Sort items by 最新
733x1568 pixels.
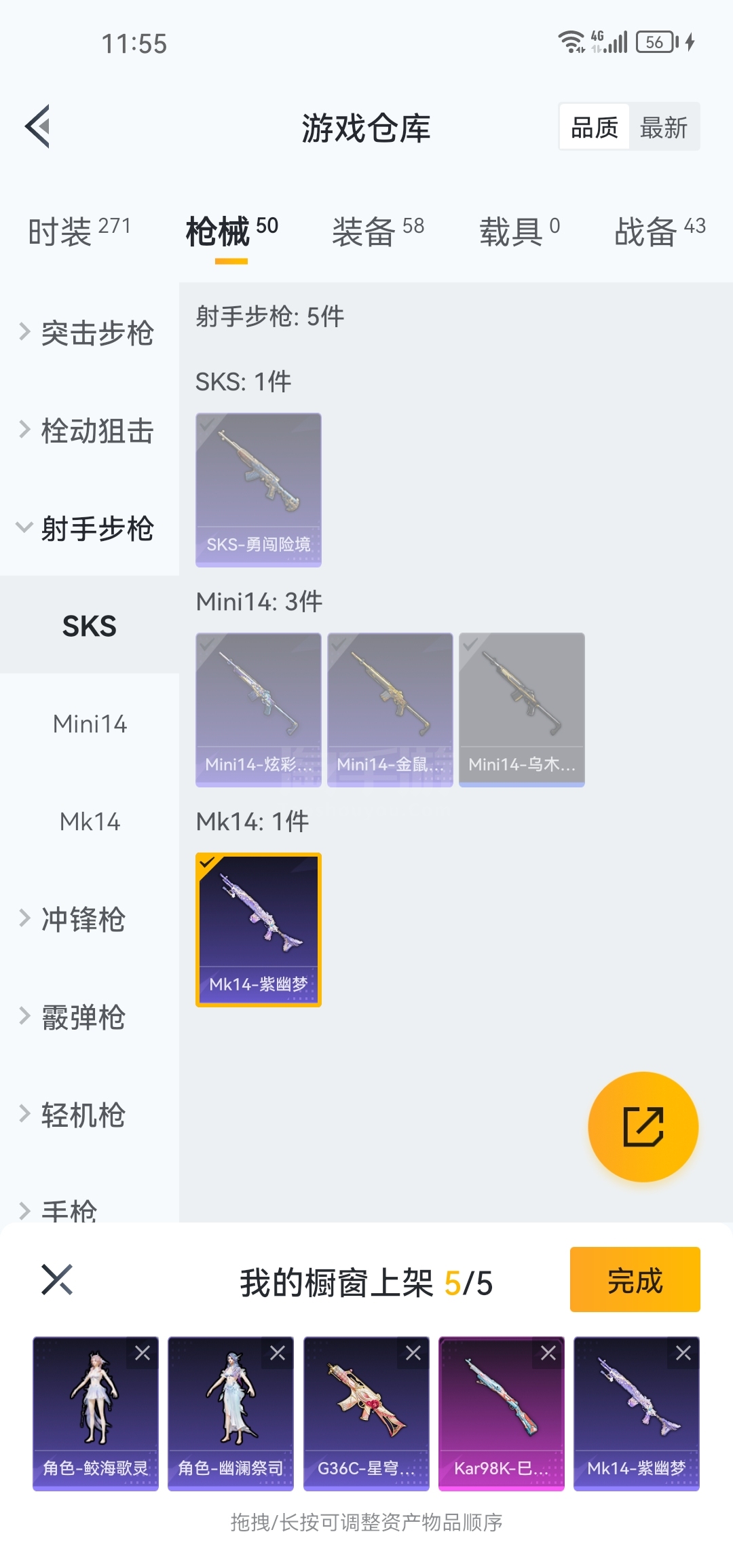pyautogui.click(x=664, y=128)
